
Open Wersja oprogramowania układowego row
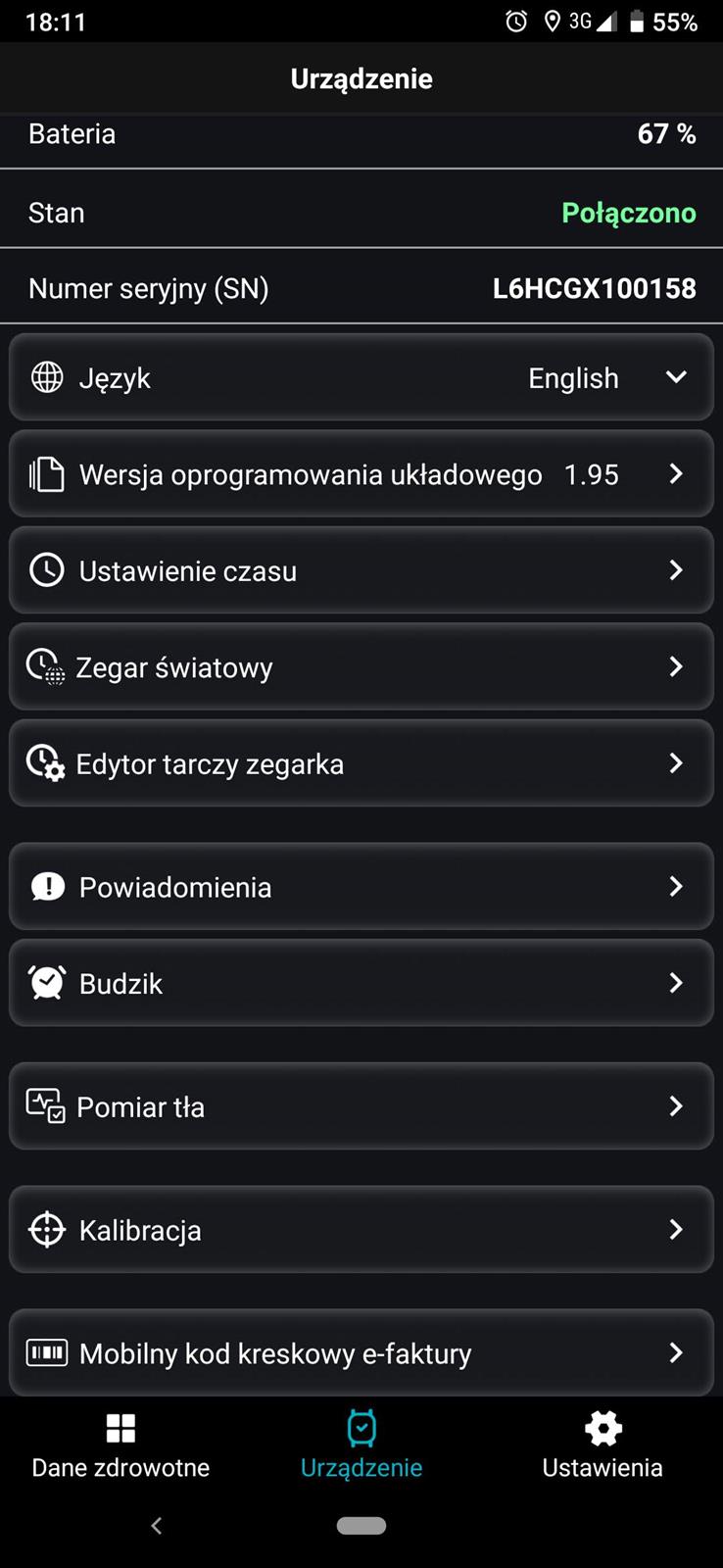[361, 474]
